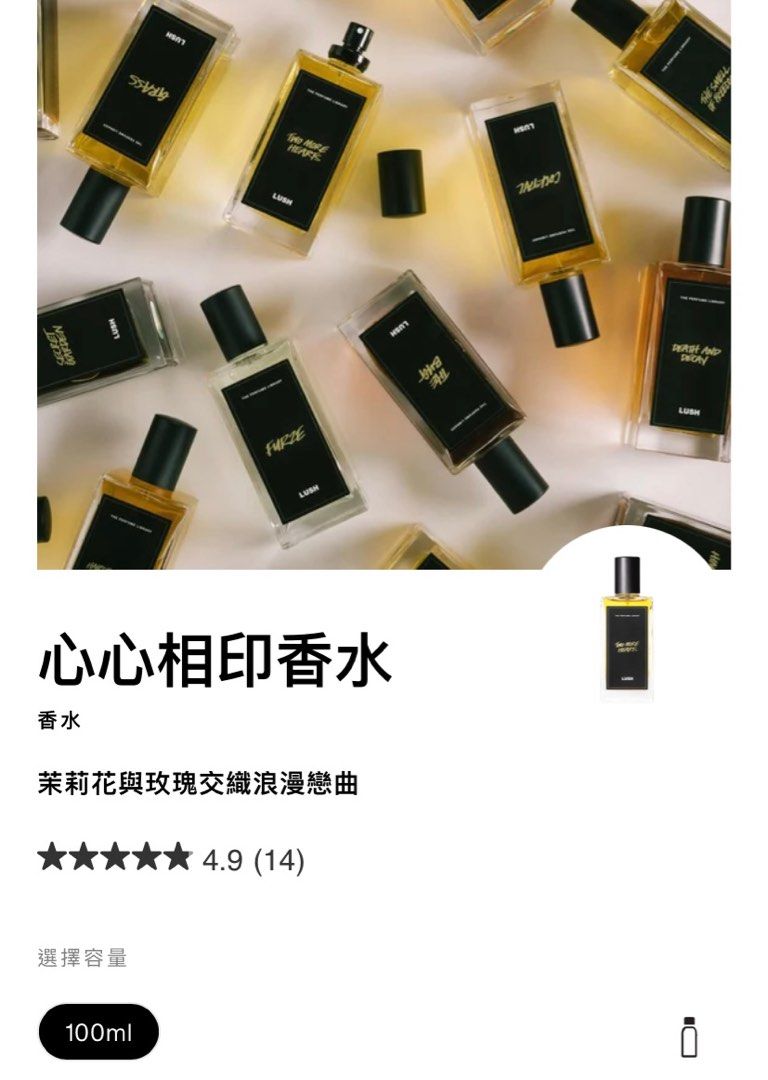Tap the small perfume bottle thumbnail
This screenshot has height=1080, width=768.
(627, 628)
